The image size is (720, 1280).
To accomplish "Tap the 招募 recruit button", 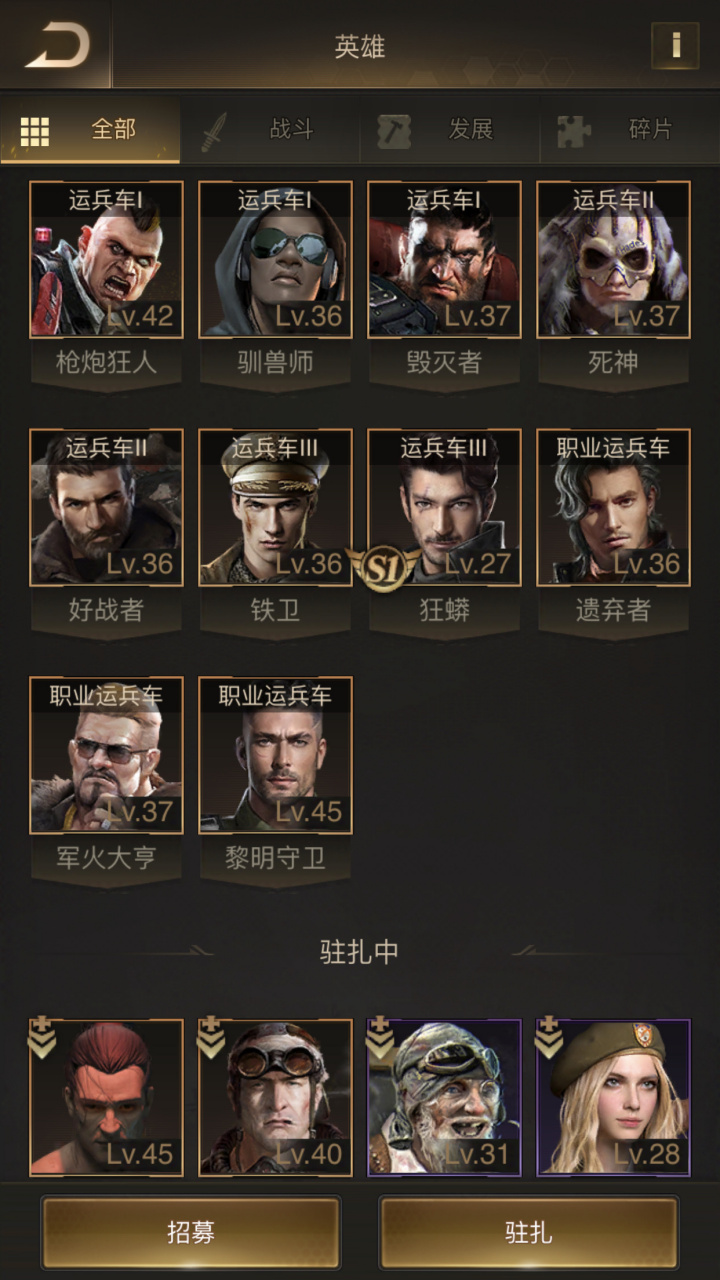I will pos(190,1233).
